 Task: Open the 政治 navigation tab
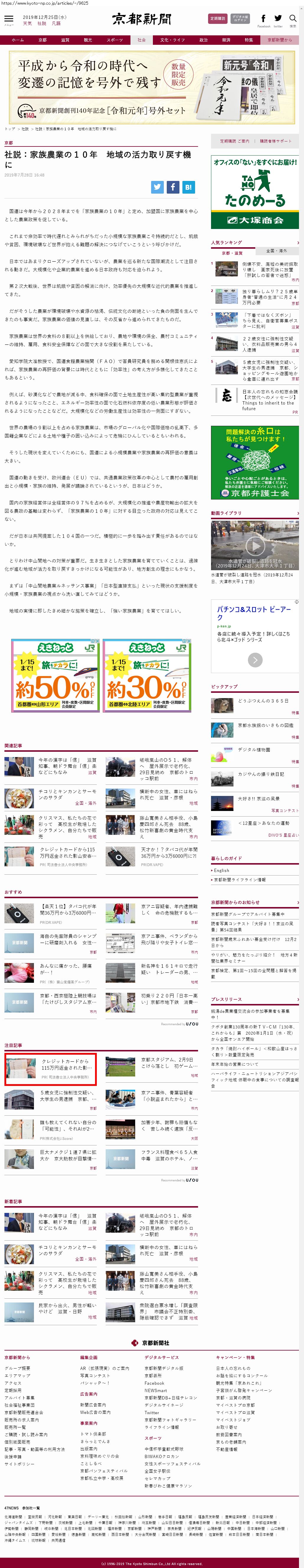[x=203, y=40]
